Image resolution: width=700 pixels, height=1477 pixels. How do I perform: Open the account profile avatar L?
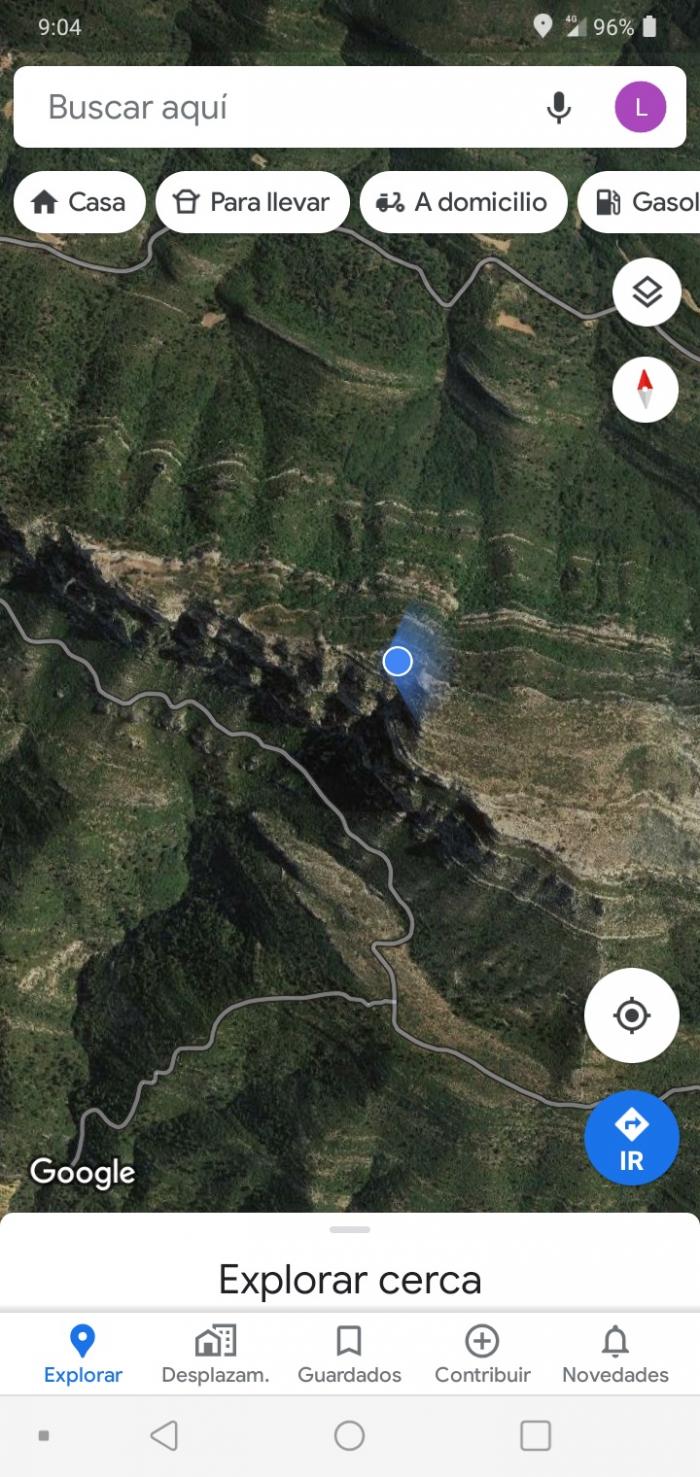pos(640,107)
